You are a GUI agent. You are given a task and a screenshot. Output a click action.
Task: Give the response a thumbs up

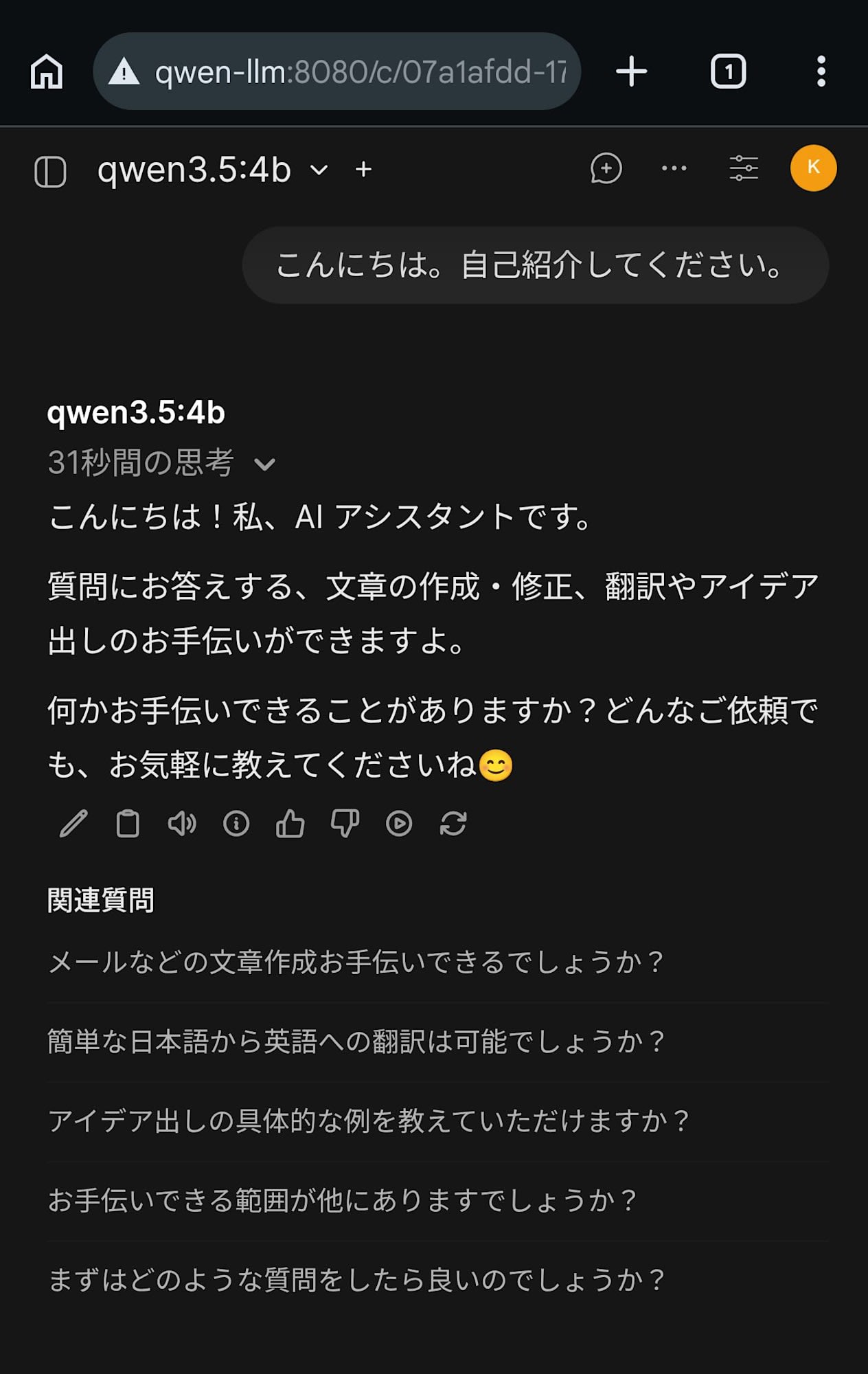[290, 823]
